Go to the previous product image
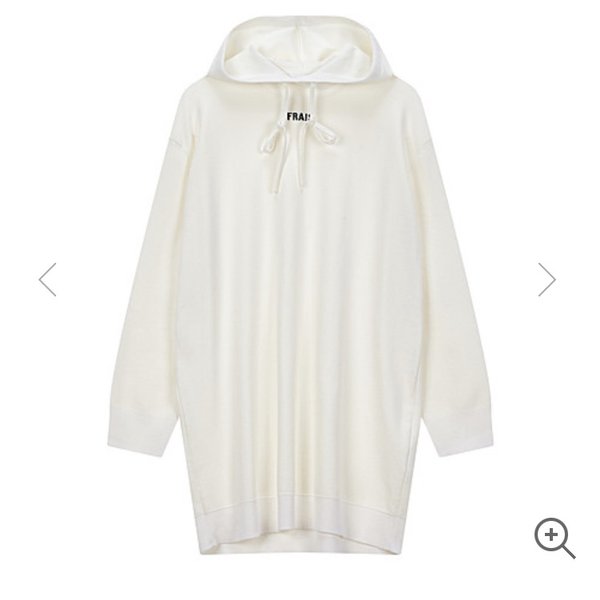600x600 pixels. (x=47, y=279)
